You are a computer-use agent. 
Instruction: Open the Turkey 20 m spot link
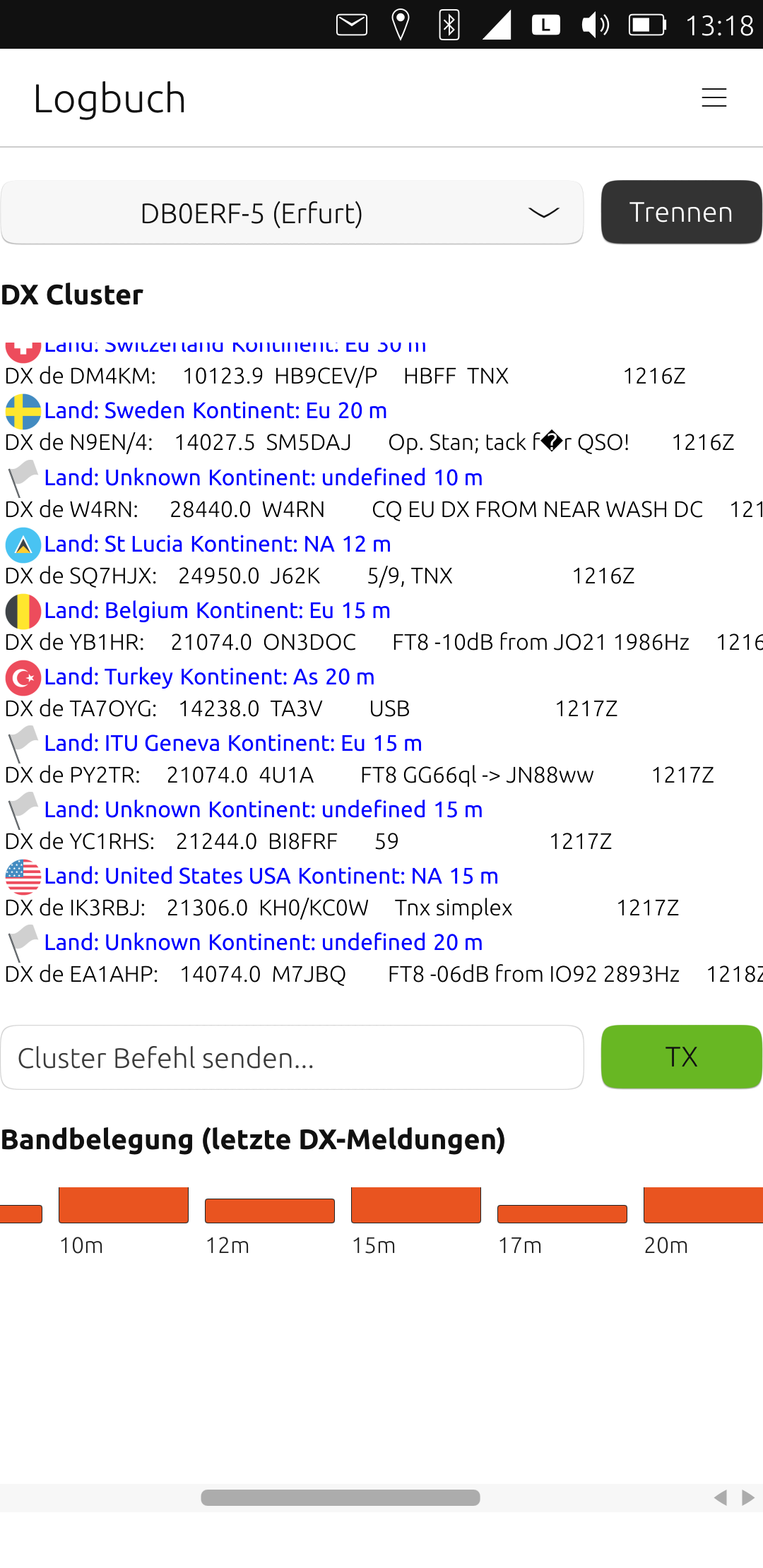coord(209,677)
